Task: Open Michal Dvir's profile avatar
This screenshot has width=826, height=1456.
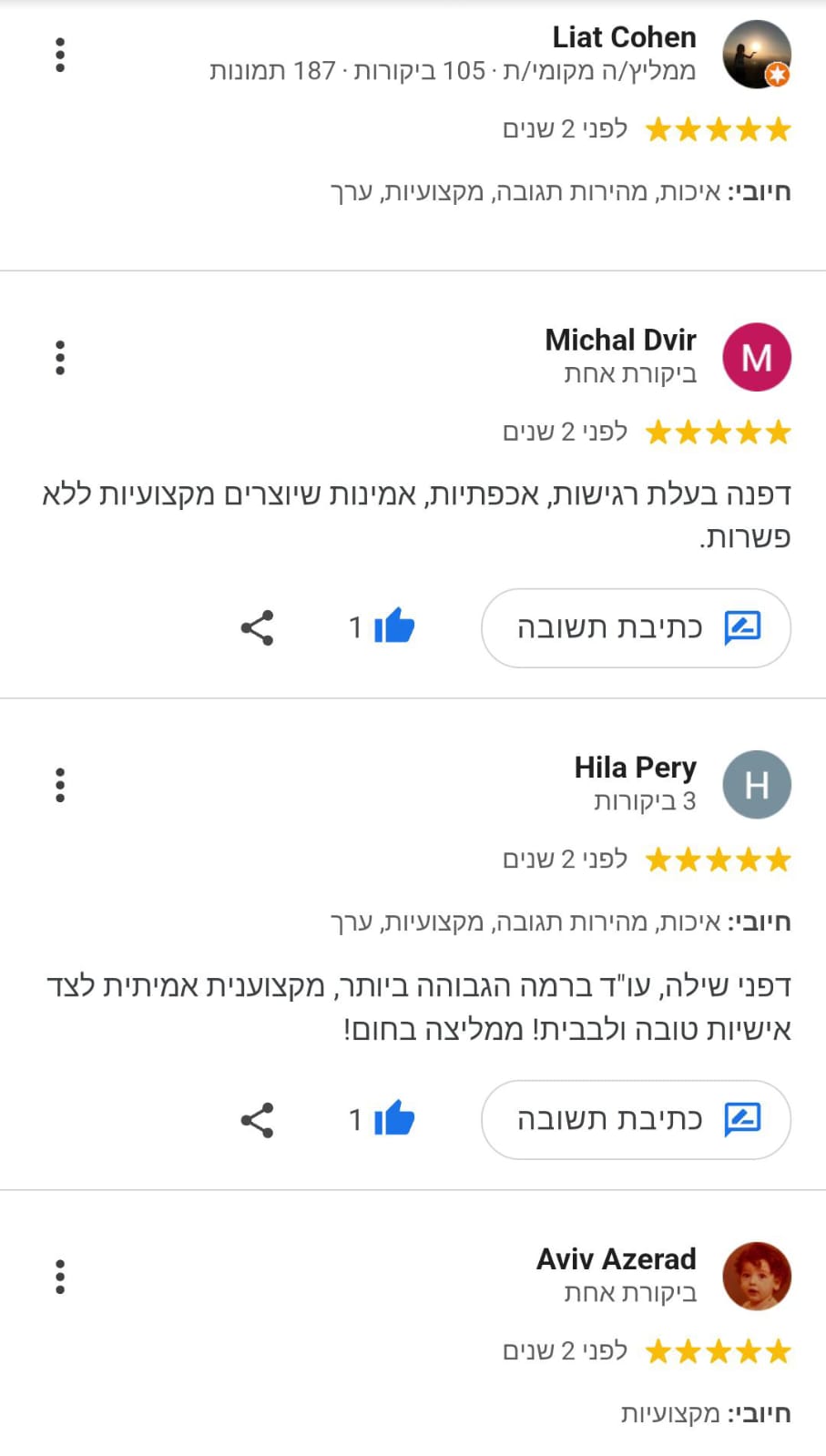Action: click(757, 358)
